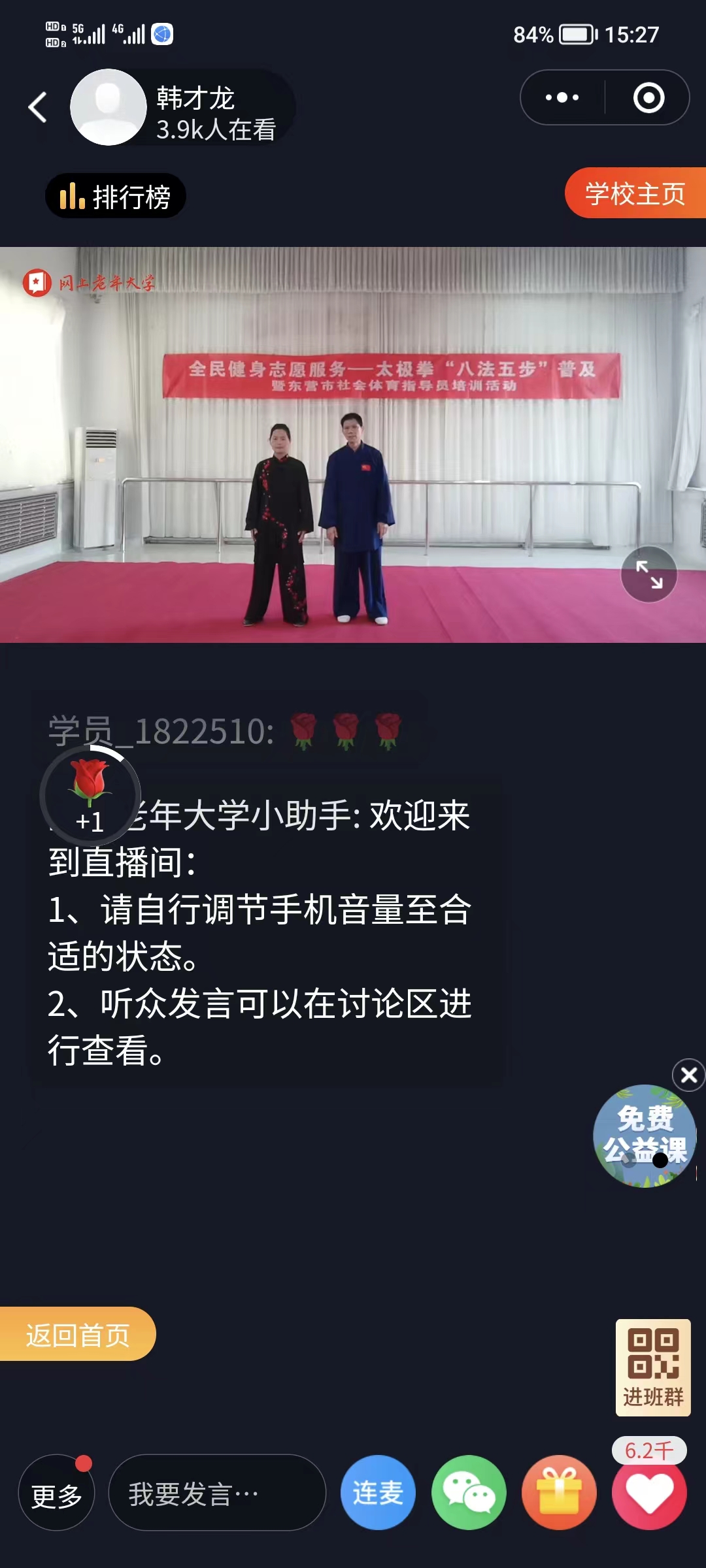Go back using the top-left arrow
The image size is (706, 1568).
pyautogui.click(x=38, y=107)
